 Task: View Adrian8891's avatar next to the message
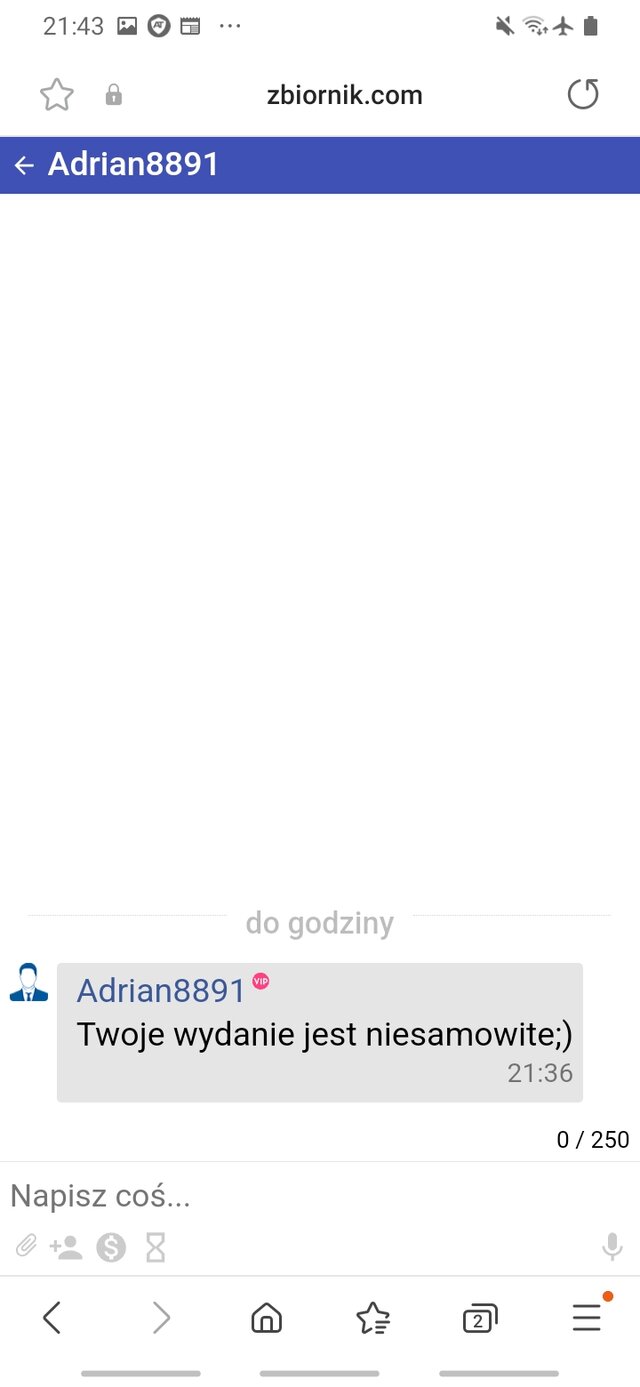pyautogui.click(x=29, y=982)
